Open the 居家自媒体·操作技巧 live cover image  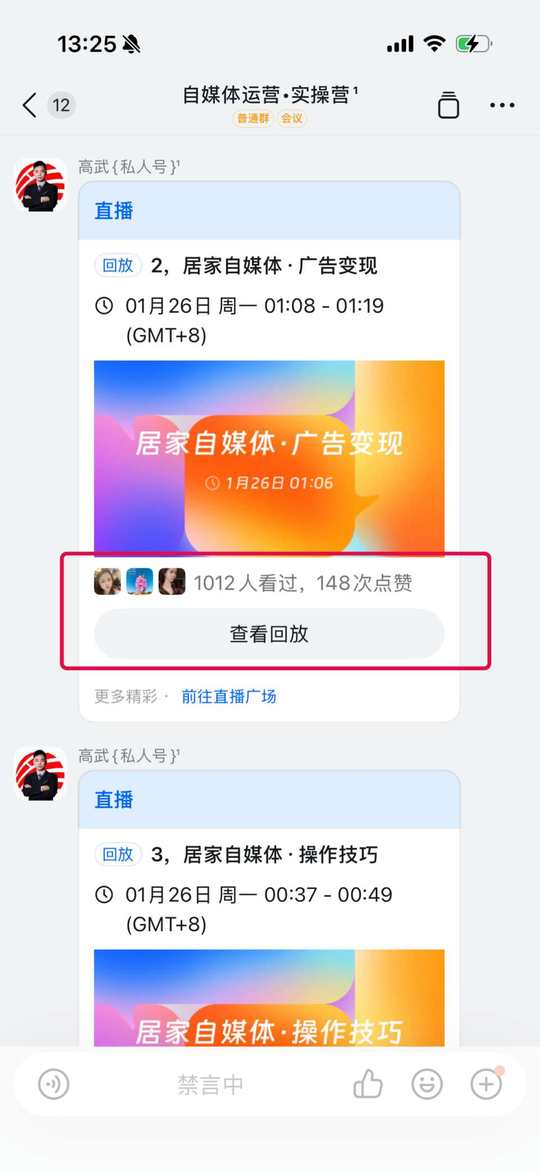coord(269,998)
